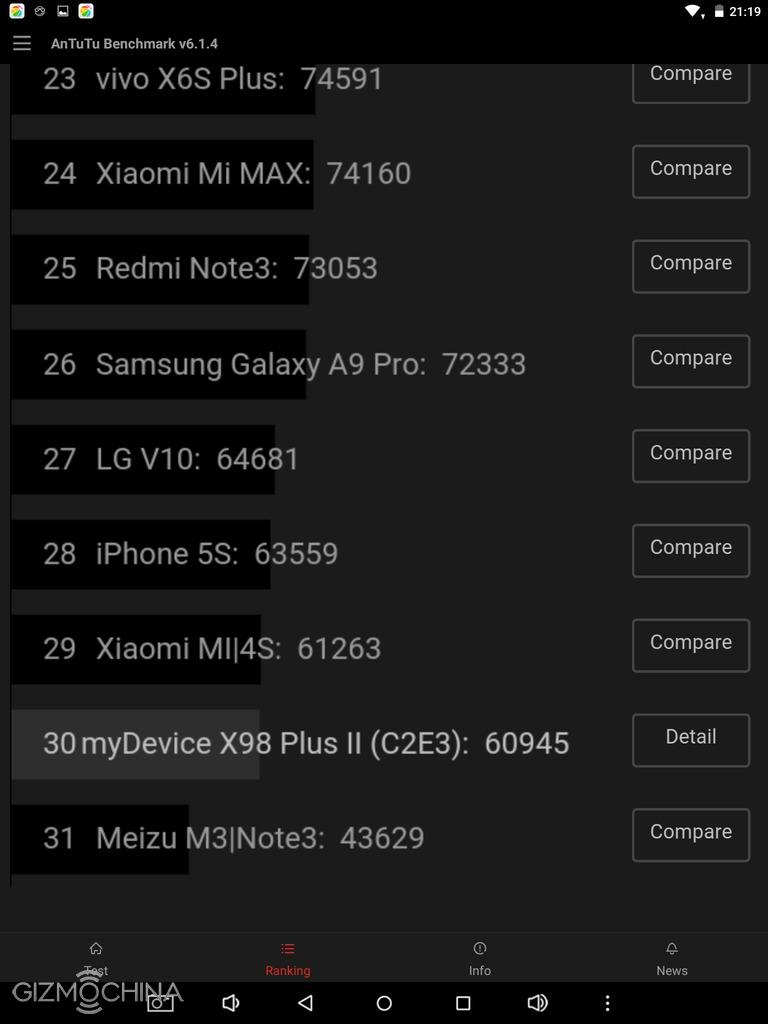Switch to the Test tab
The width and height of the screenshot is (768, 1024).
(x=96, y=958)
